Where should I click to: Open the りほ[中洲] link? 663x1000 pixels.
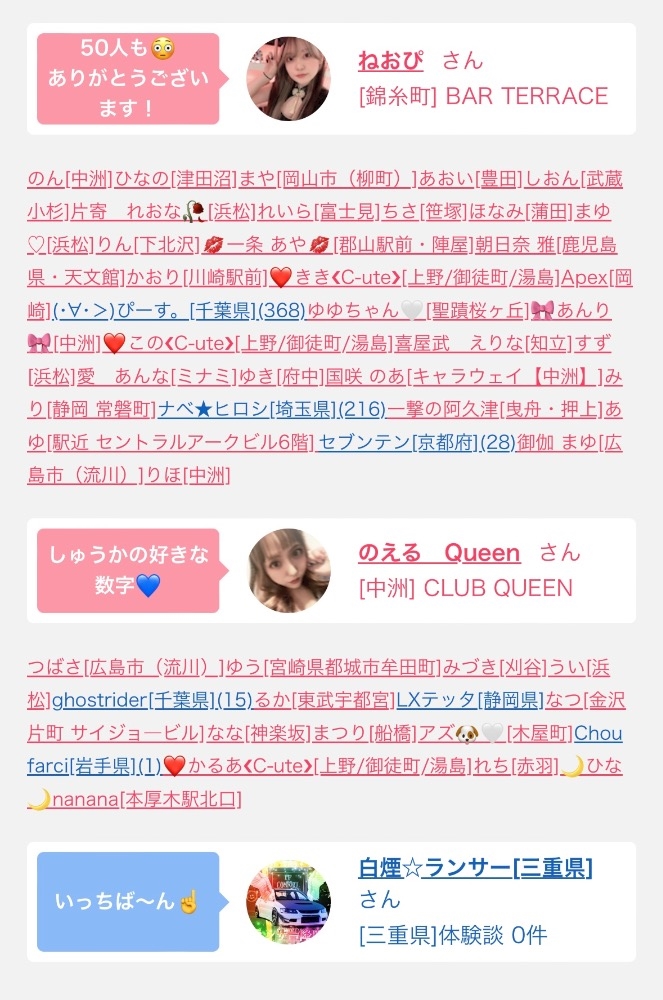[x=187, y=475]
